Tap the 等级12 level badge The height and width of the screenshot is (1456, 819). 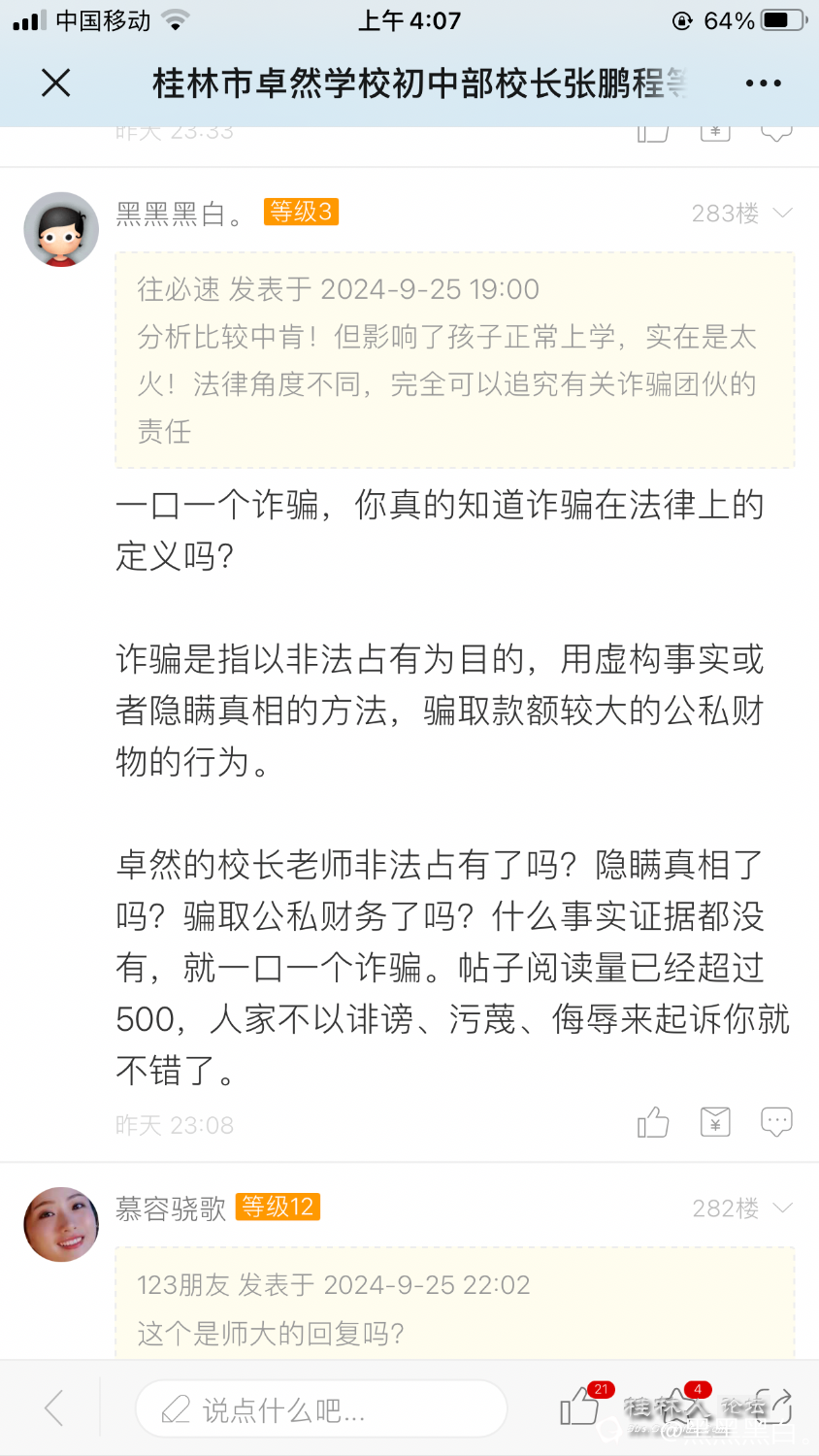[x=278, y=1208]
